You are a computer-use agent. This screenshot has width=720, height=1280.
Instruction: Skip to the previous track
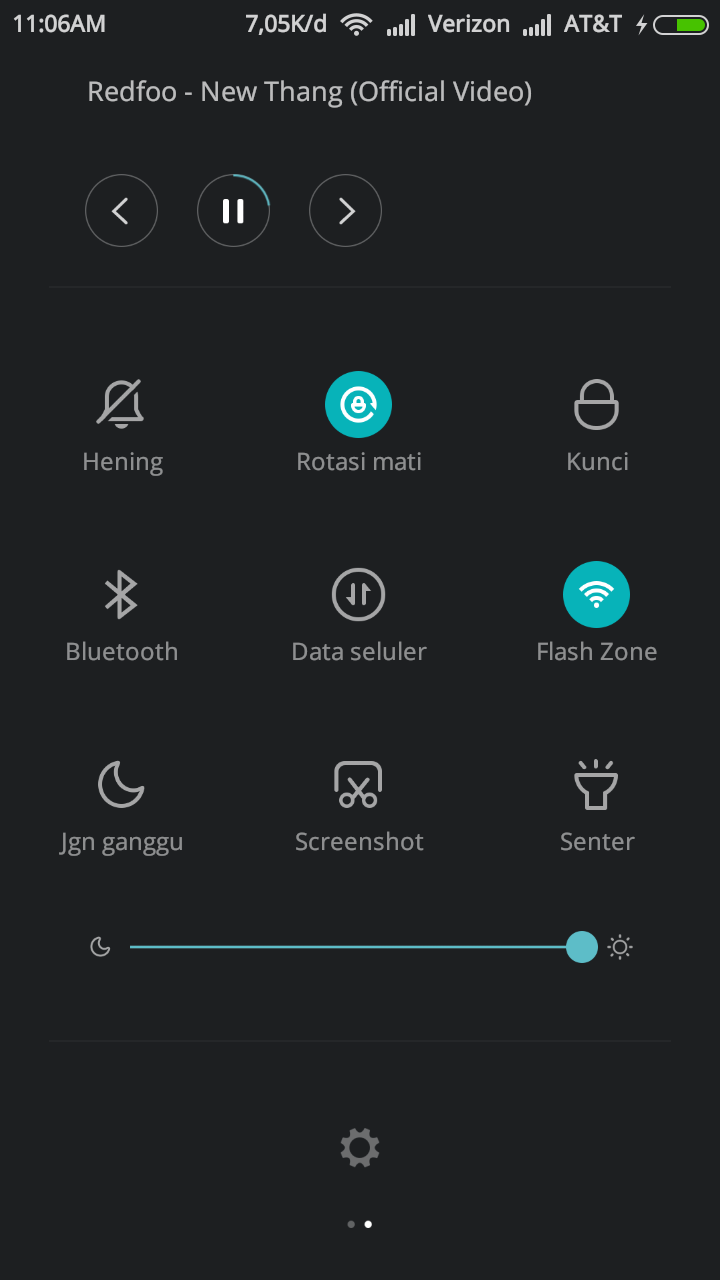tap(121, 211)
